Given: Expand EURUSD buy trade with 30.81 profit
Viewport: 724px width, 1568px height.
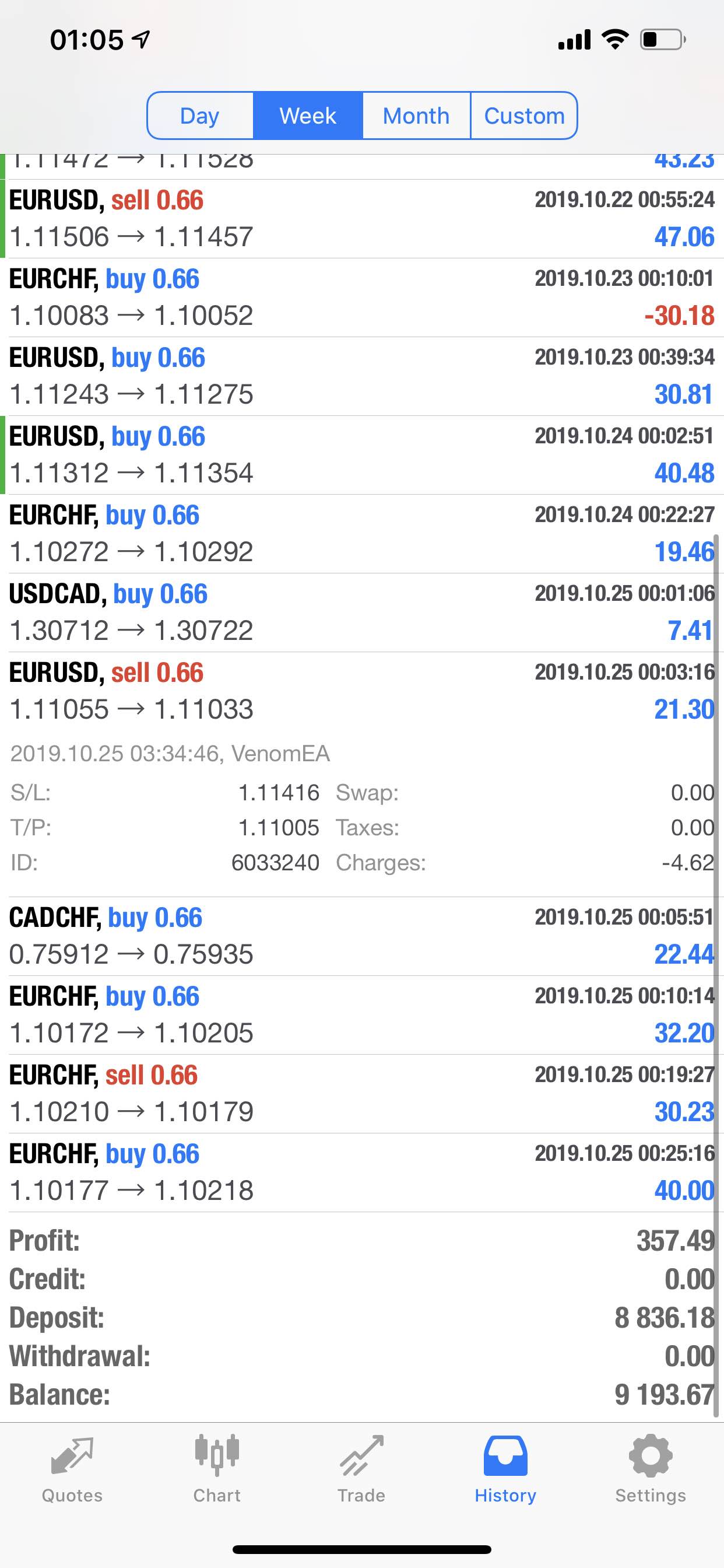Looking at the screenshot, I should point(362,376).
